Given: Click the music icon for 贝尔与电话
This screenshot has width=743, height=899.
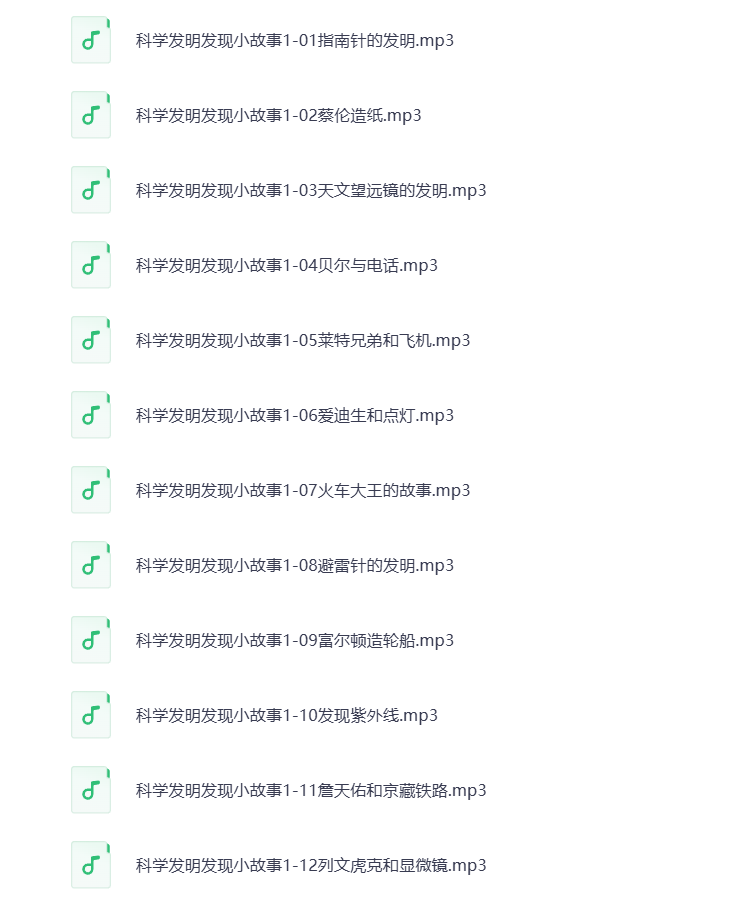Looking at the screenshot, I should pos(91,264).
